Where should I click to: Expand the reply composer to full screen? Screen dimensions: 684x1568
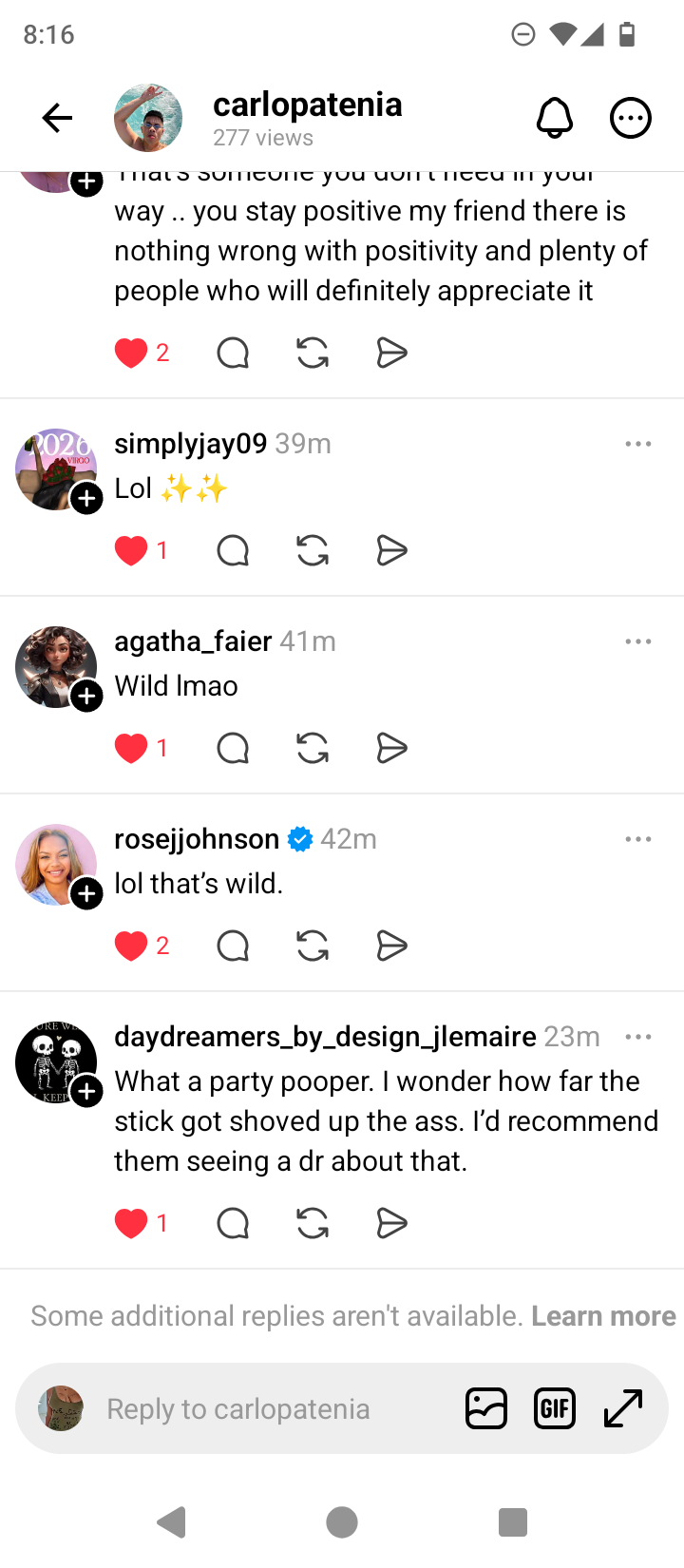[x=623, y=1408]
